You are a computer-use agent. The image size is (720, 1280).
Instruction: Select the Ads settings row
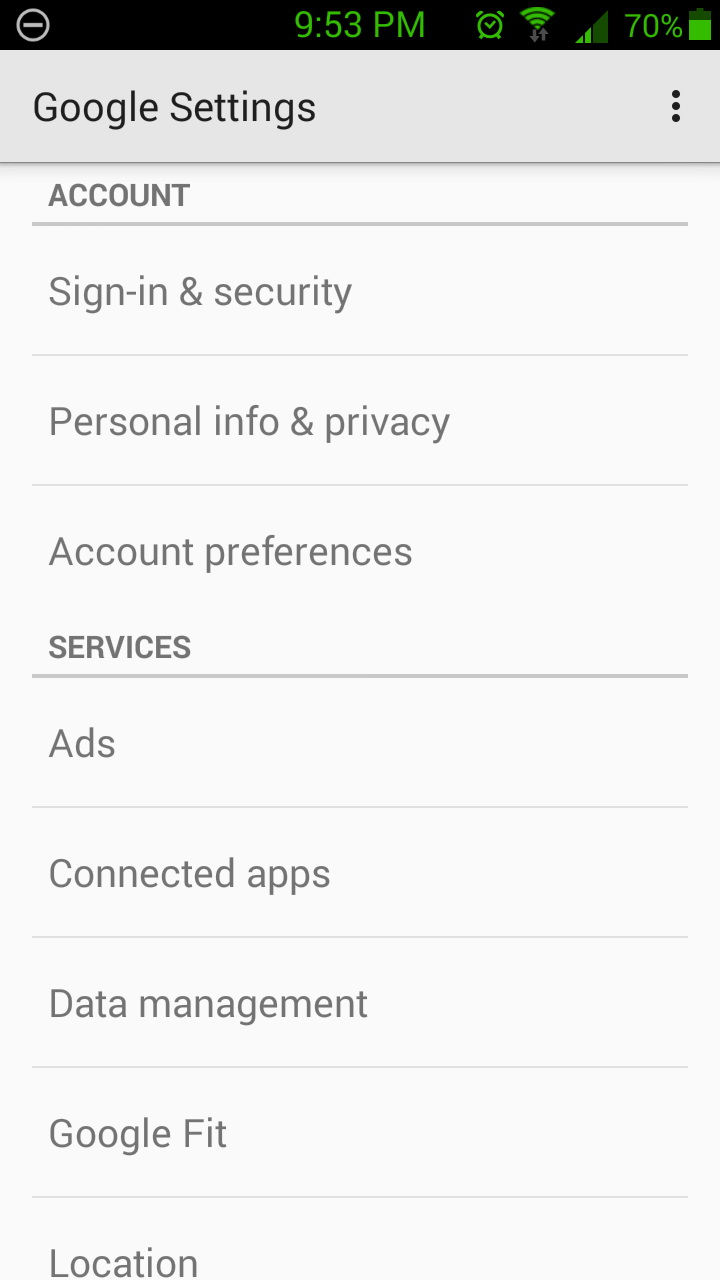click(360, 744)
